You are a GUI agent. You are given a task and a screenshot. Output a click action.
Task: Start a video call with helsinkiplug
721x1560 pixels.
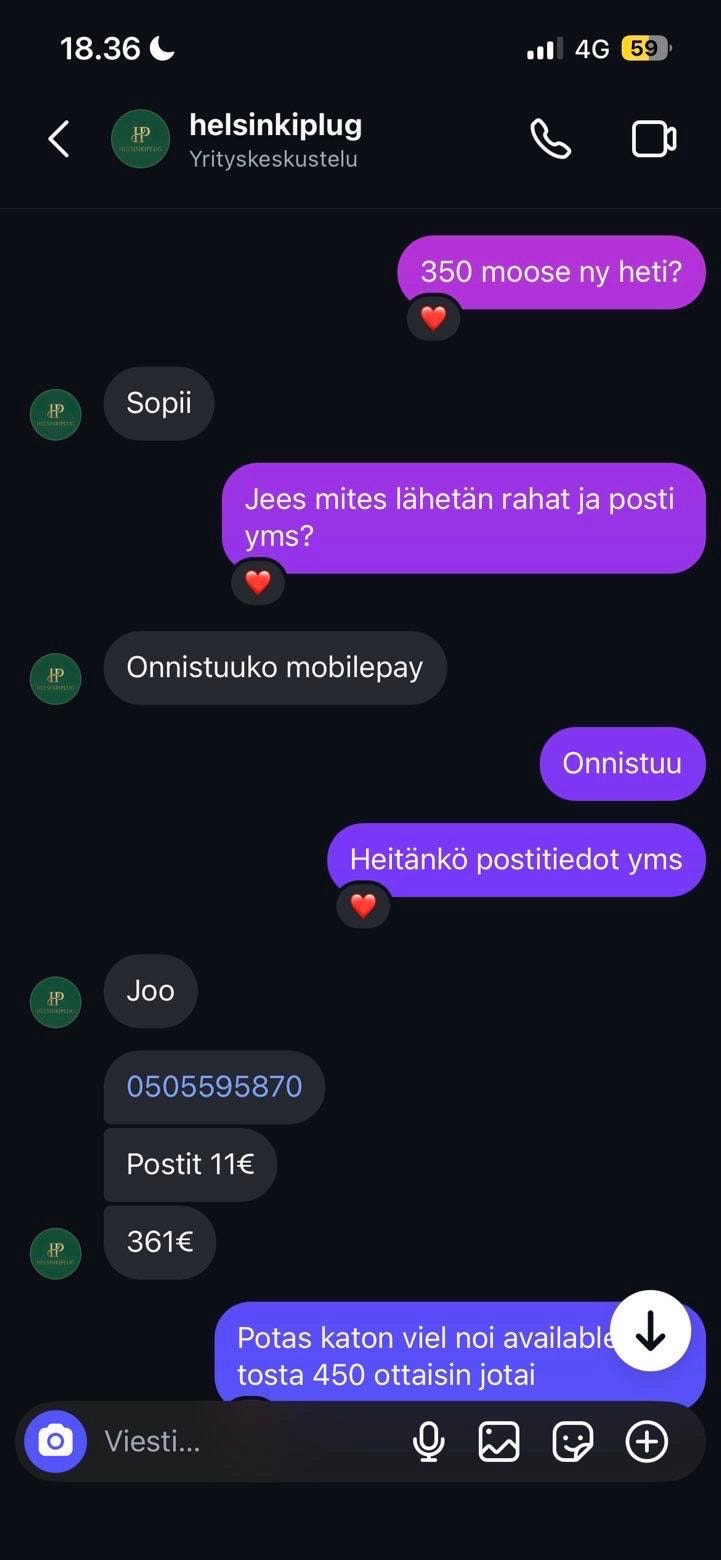point(654,139)
